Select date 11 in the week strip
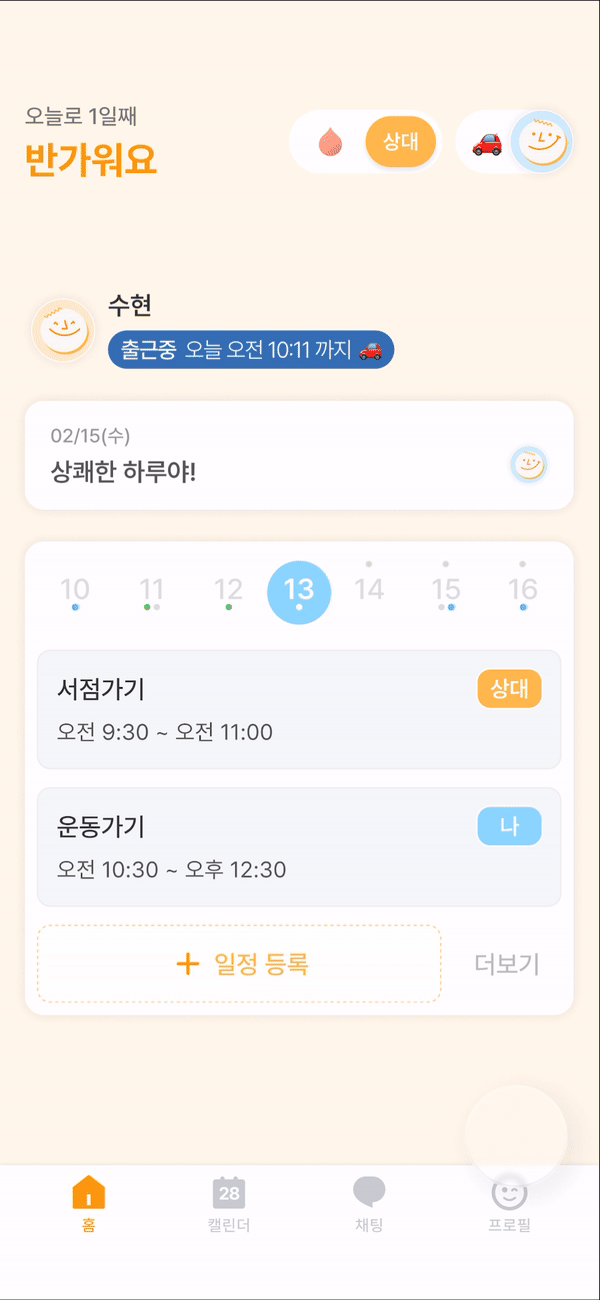600x1300 pixels. 151,590
